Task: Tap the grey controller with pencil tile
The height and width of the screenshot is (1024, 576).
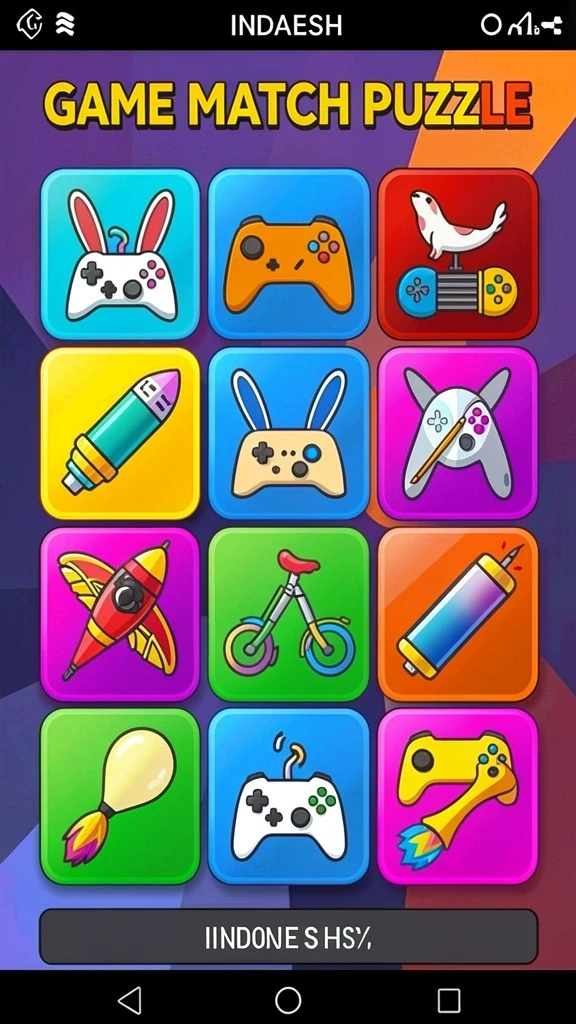Action: 458,433
